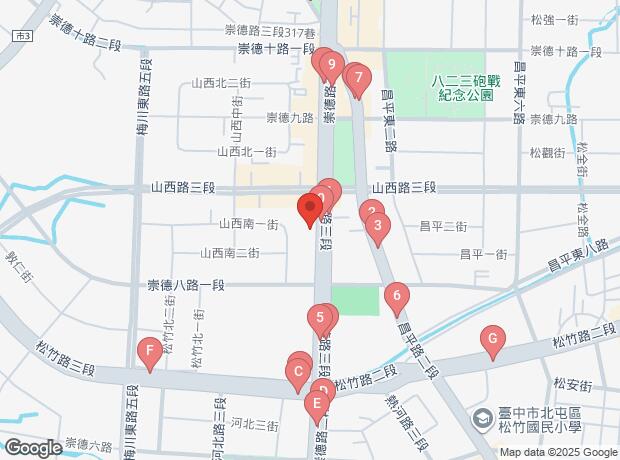
Task: Open map marker G
Action: point(491,340)
